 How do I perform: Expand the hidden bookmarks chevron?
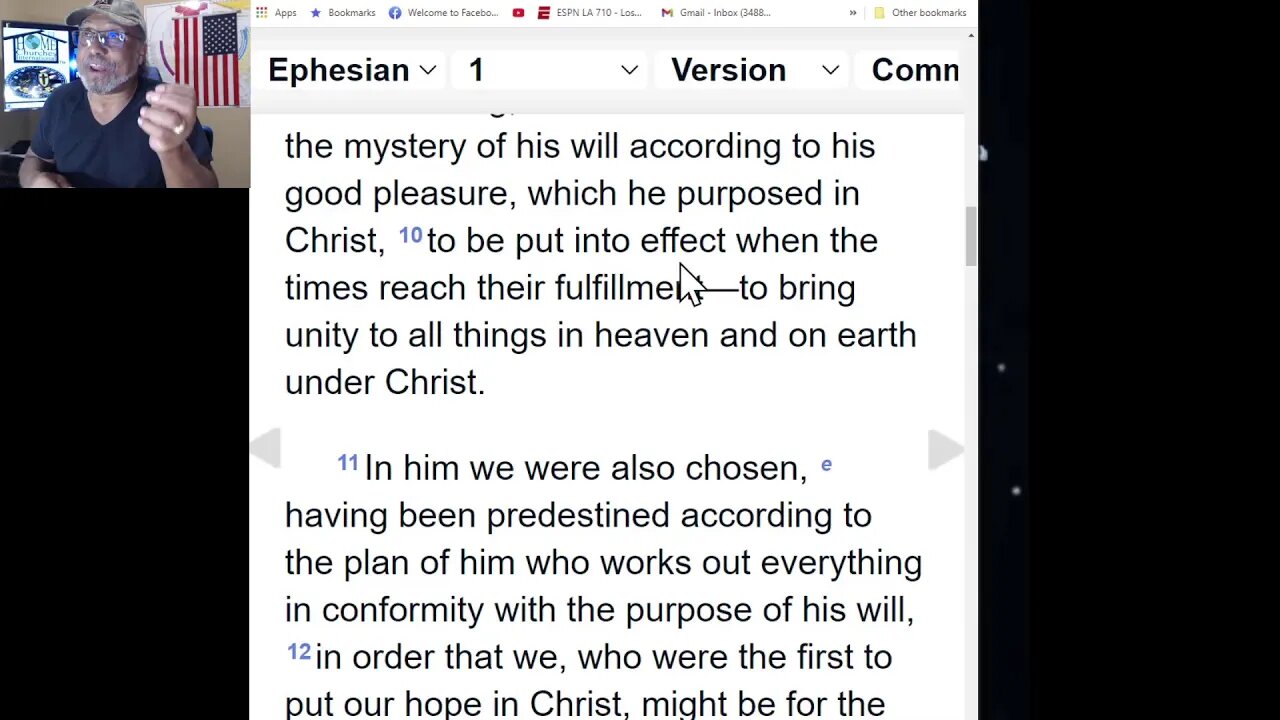[x=853, y=13]
